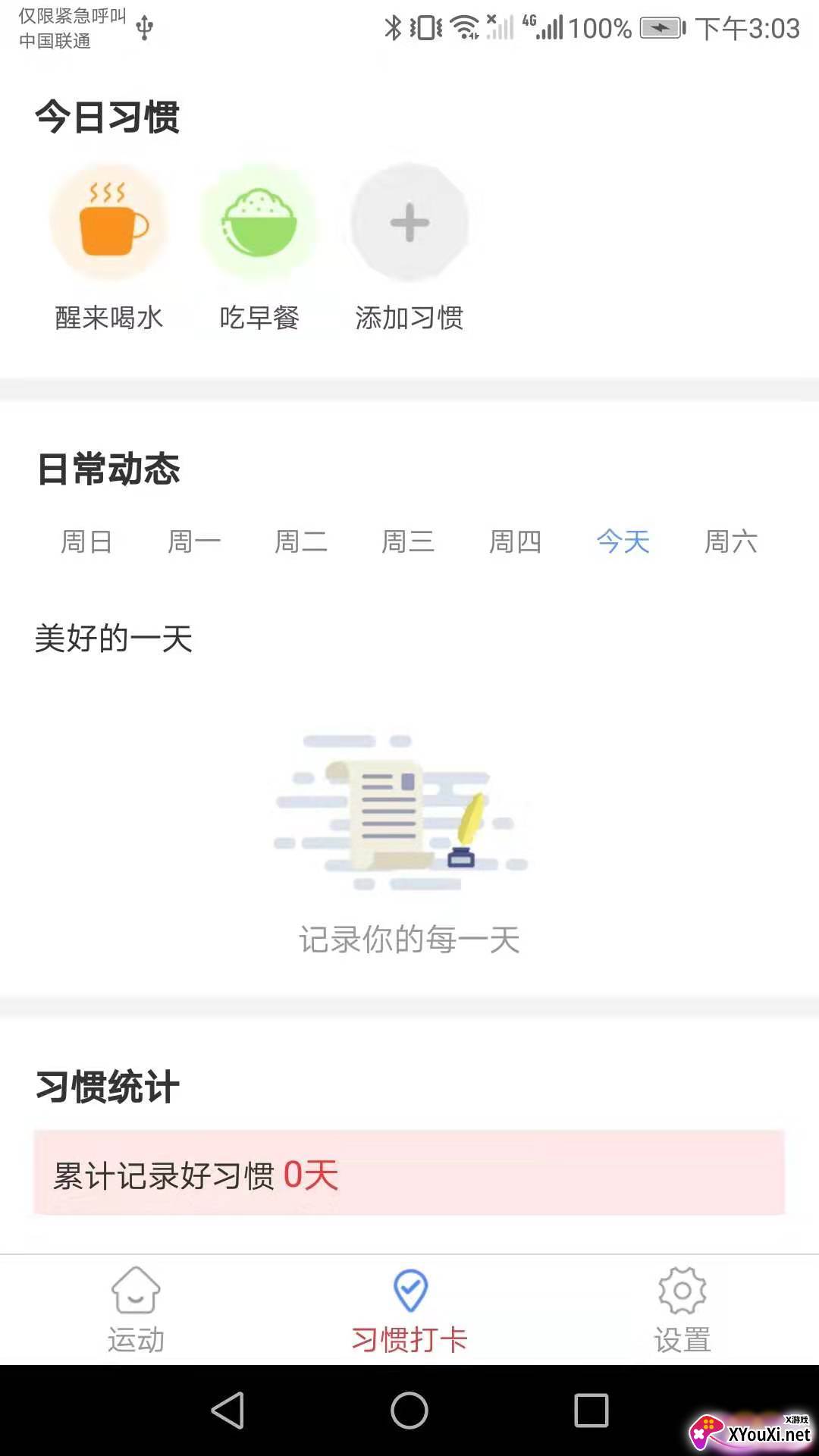This screenshot has width=819, height=1456.
Task: Go to the system home screen
Action: [409, 1410]
